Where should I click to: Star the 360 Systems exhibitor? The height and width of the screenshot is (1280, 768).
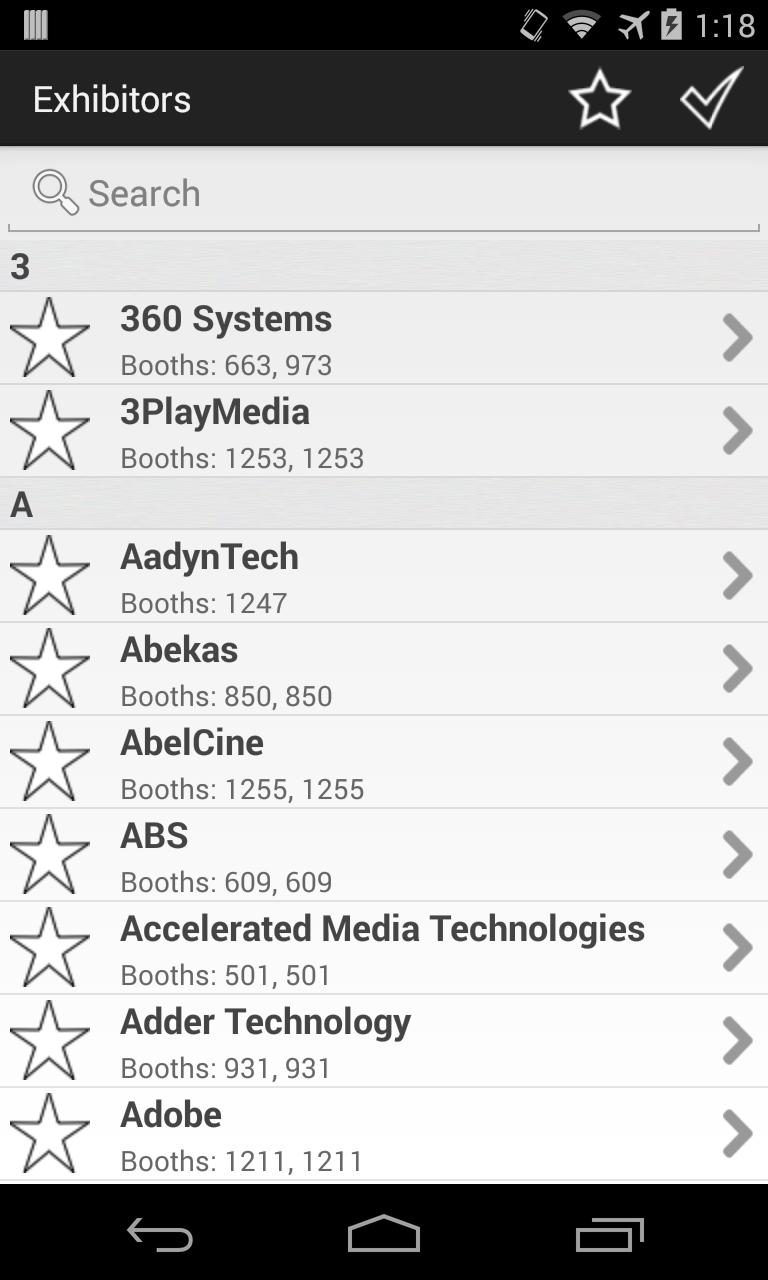pos(49,338)
